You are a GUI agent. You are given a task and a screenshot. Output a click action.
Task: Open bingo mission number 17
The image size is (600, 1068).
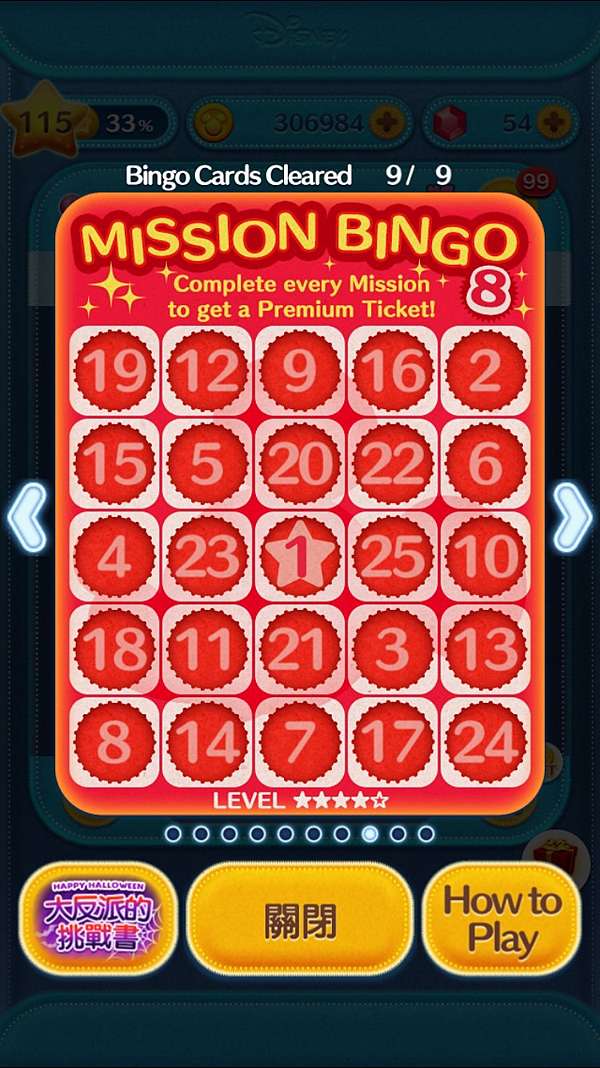point(393,742)
